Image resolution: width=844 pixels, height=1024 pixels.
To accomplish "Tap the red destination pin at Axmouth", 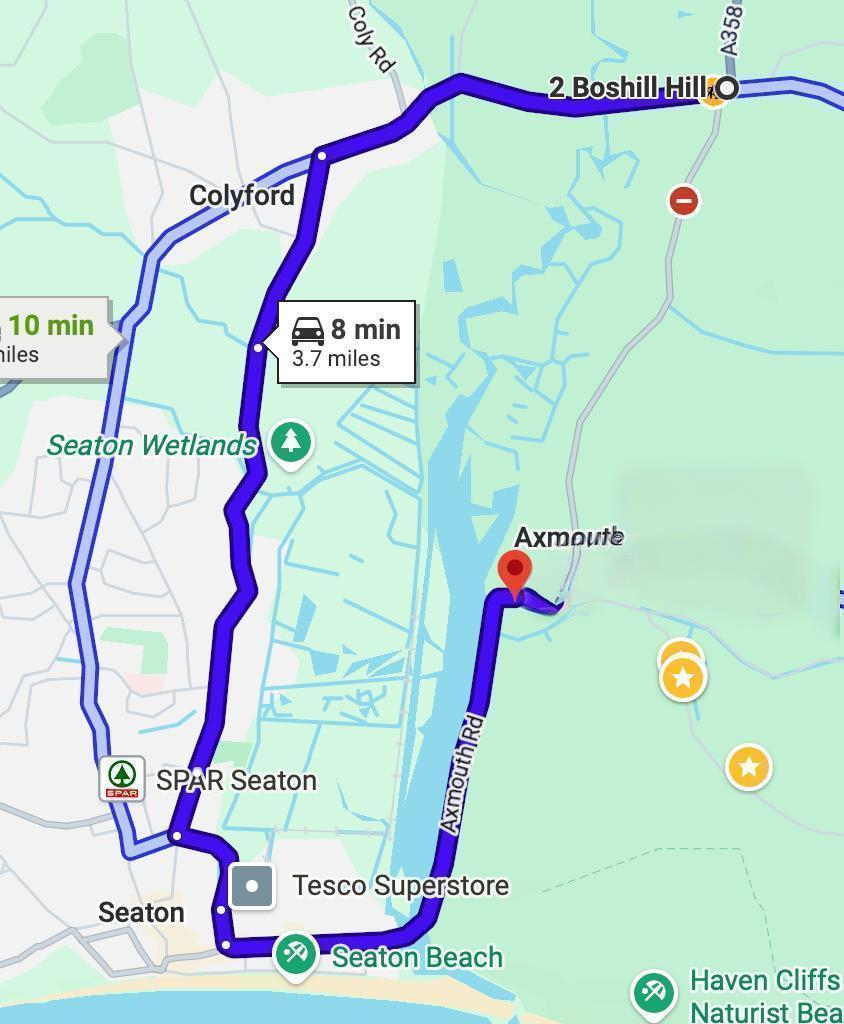I will 515,574.
